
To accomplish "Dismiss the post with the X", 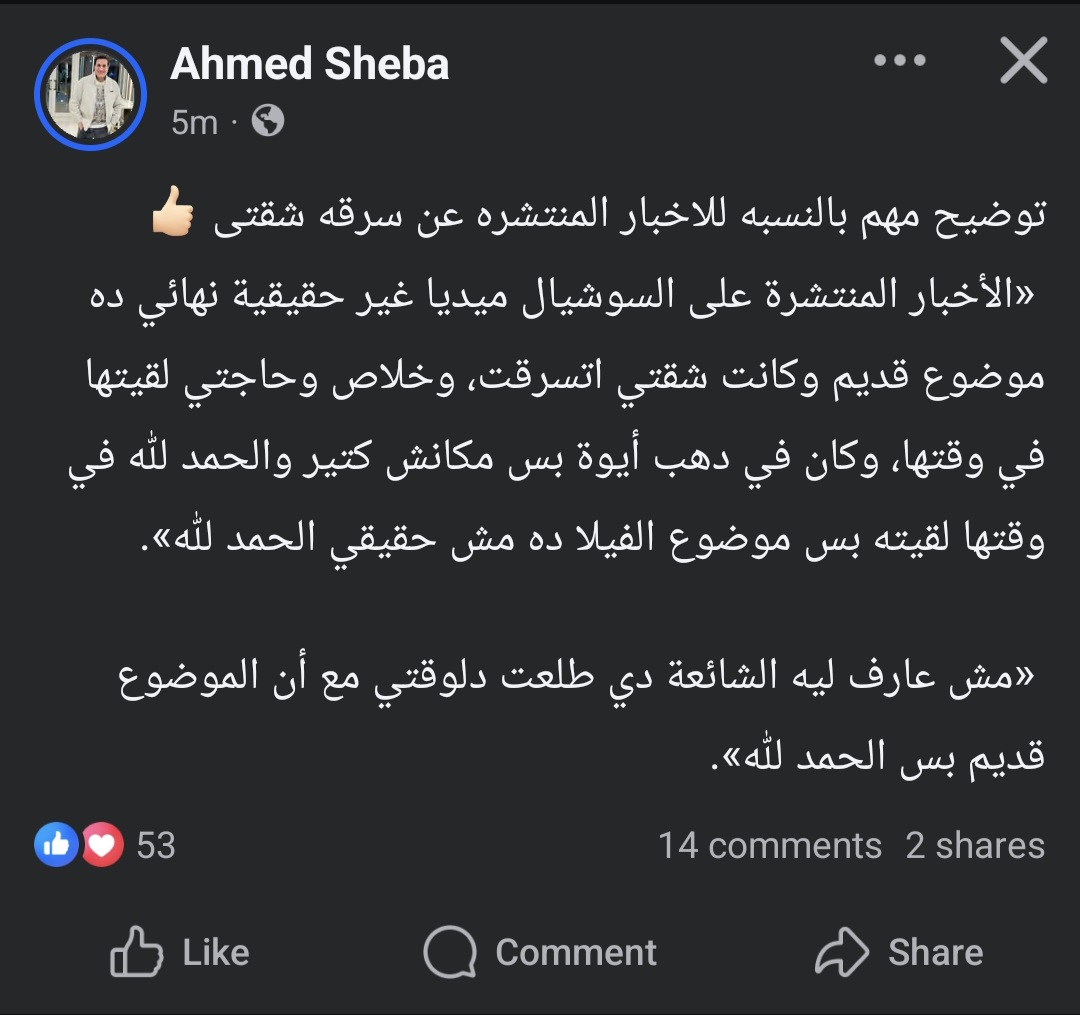I will click(1023, 63).
